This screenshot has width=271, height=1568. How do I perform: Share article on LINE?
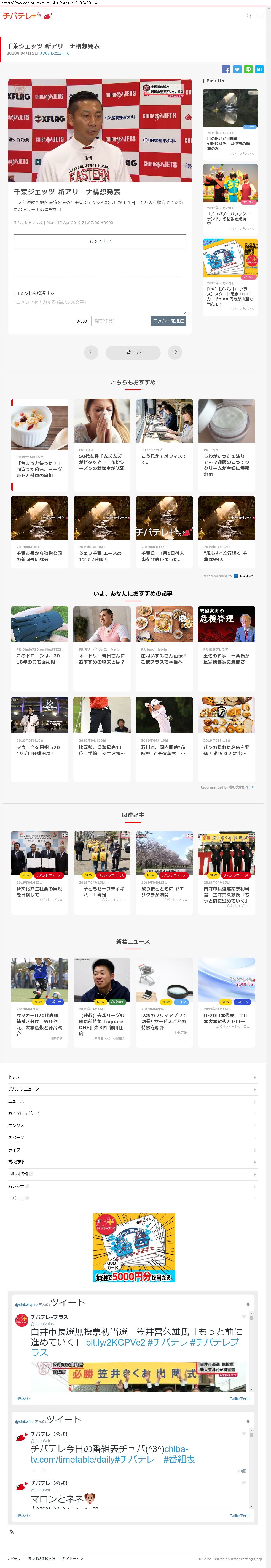coord(248,69)
